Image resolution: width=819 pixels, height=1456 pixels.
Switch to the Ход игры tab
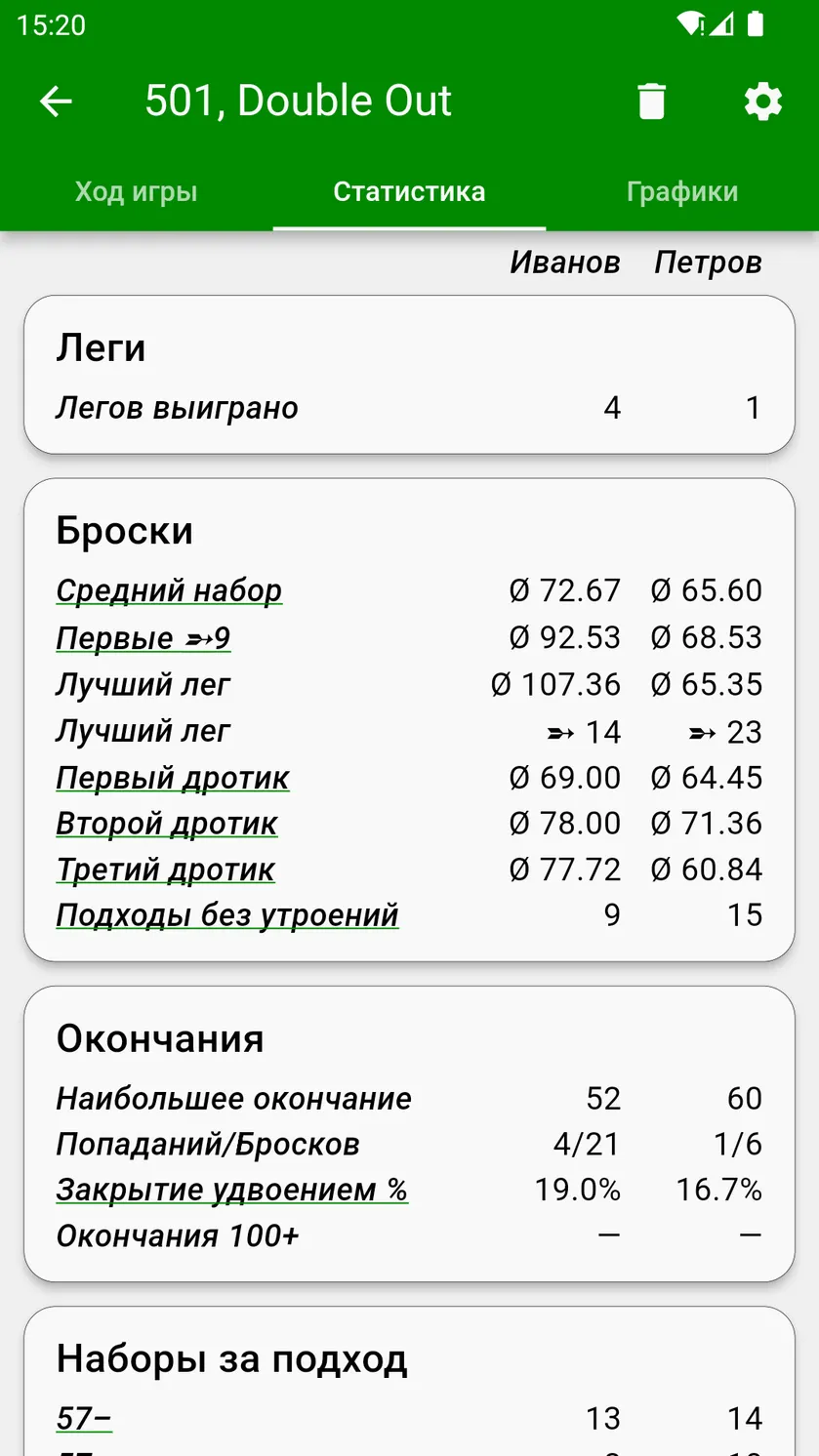pos(137,191)
